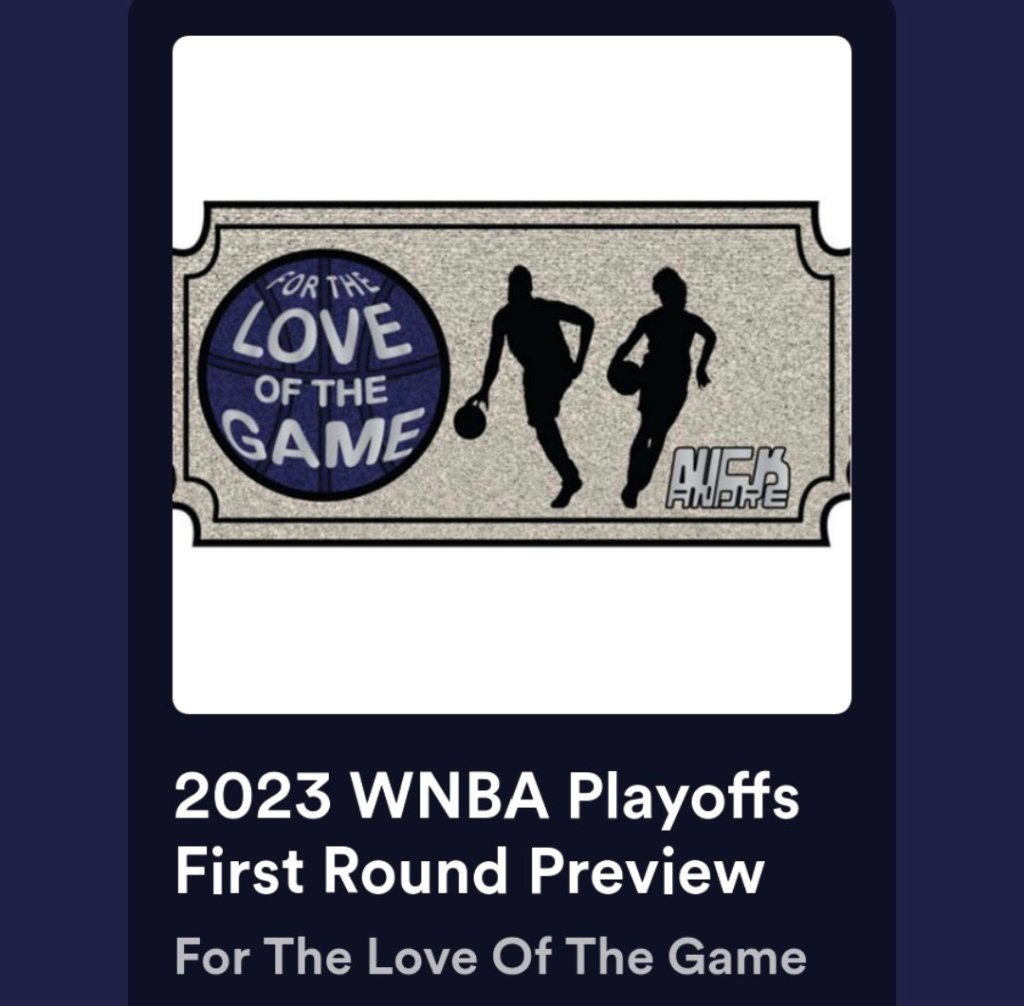This screenshot has height=1006, width=1024.
Task: Open the episode cover art tile
Action: (x=511, y=374)
